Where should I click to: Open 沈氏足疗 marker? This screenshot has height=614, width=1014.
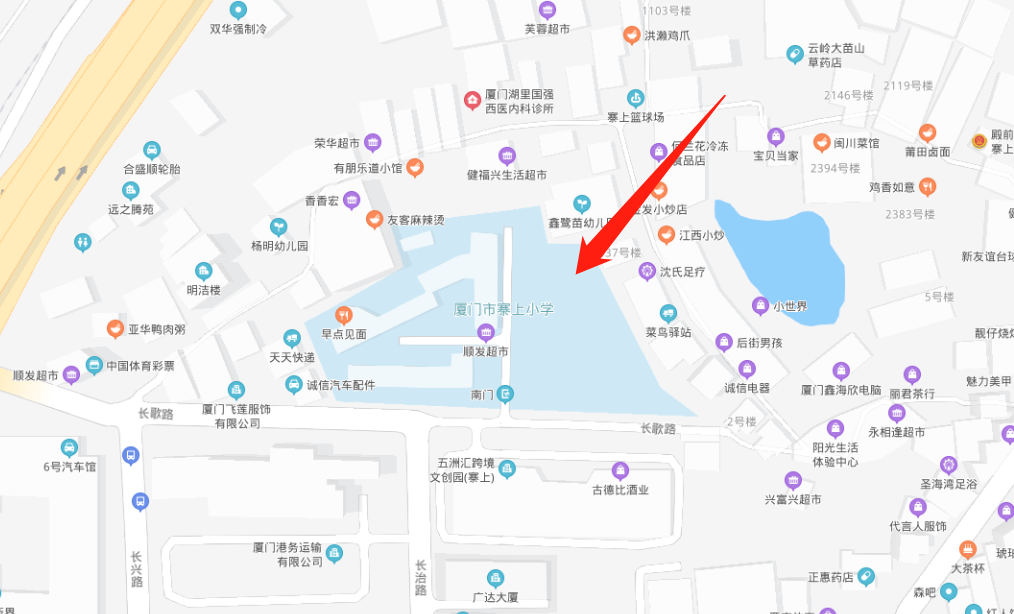[647, 271]
